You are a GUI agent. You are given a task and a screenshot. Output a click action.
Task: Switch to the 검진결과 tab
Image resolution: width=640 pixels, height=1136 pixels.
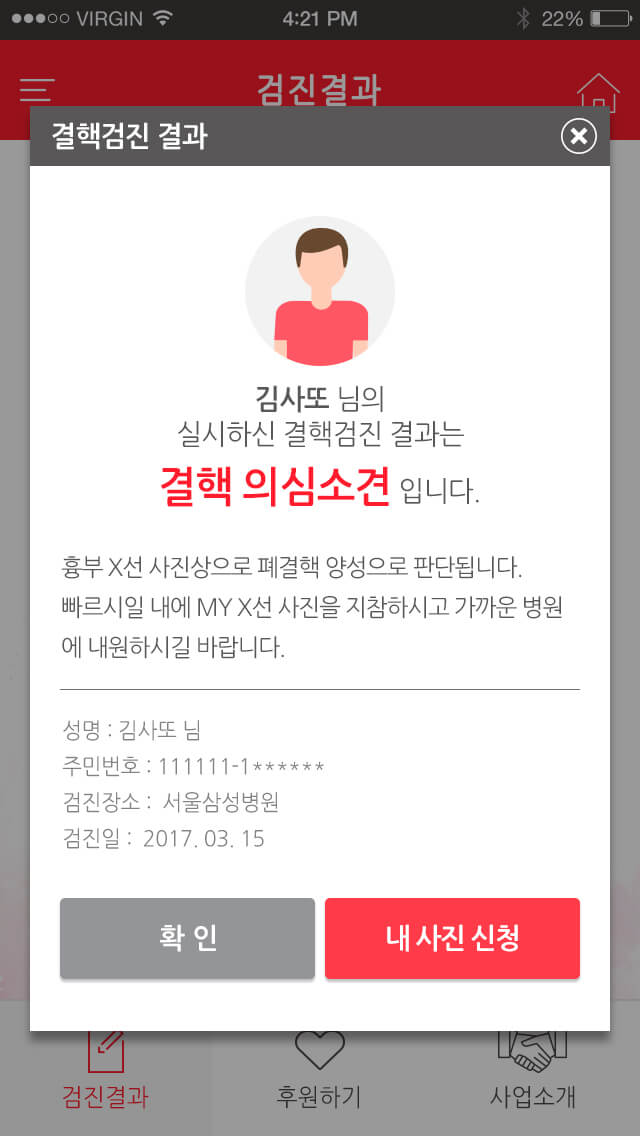pyautogui.click(x=105, y=1071)
